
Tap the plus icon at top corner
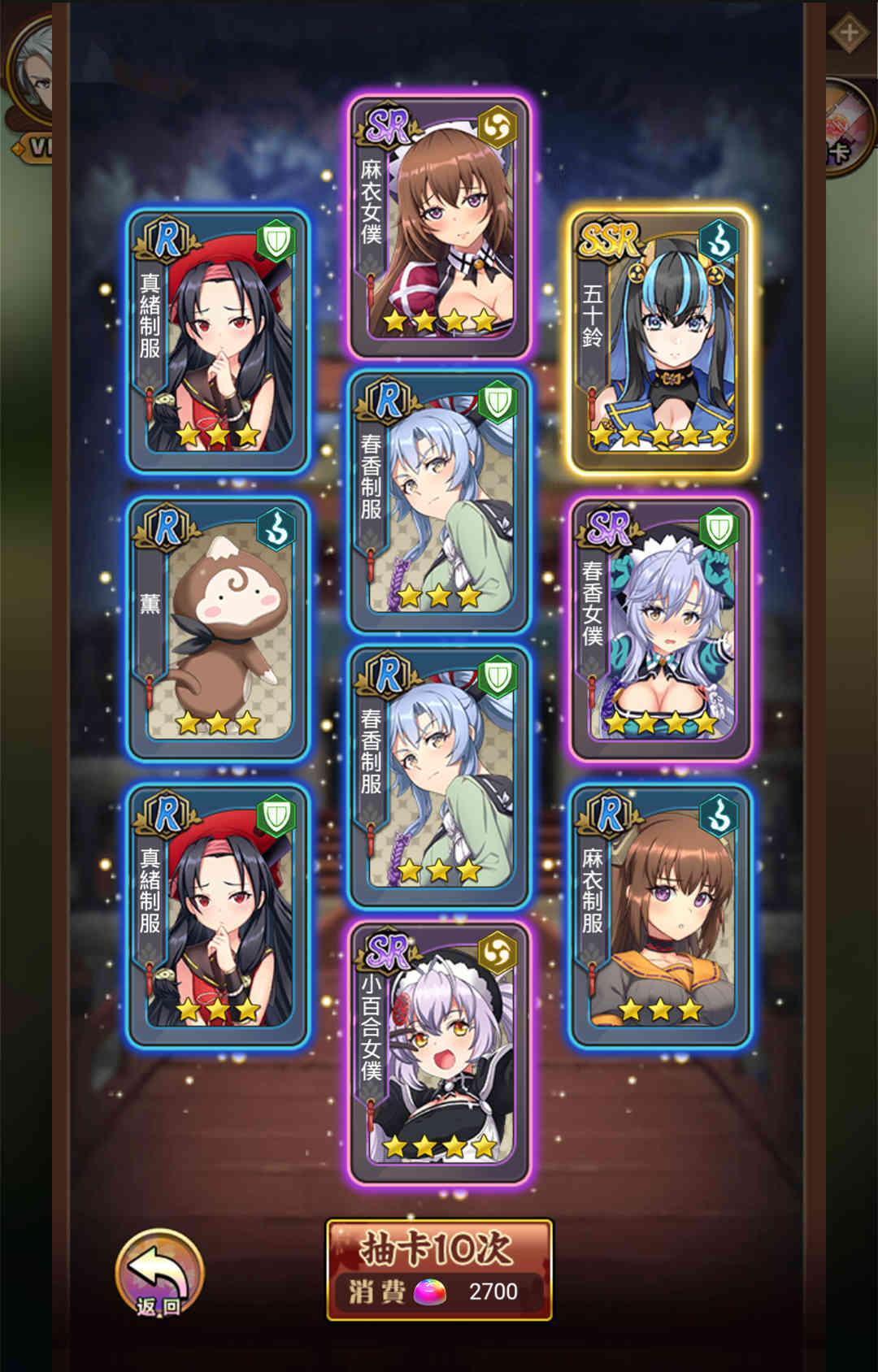click(849, 34)
